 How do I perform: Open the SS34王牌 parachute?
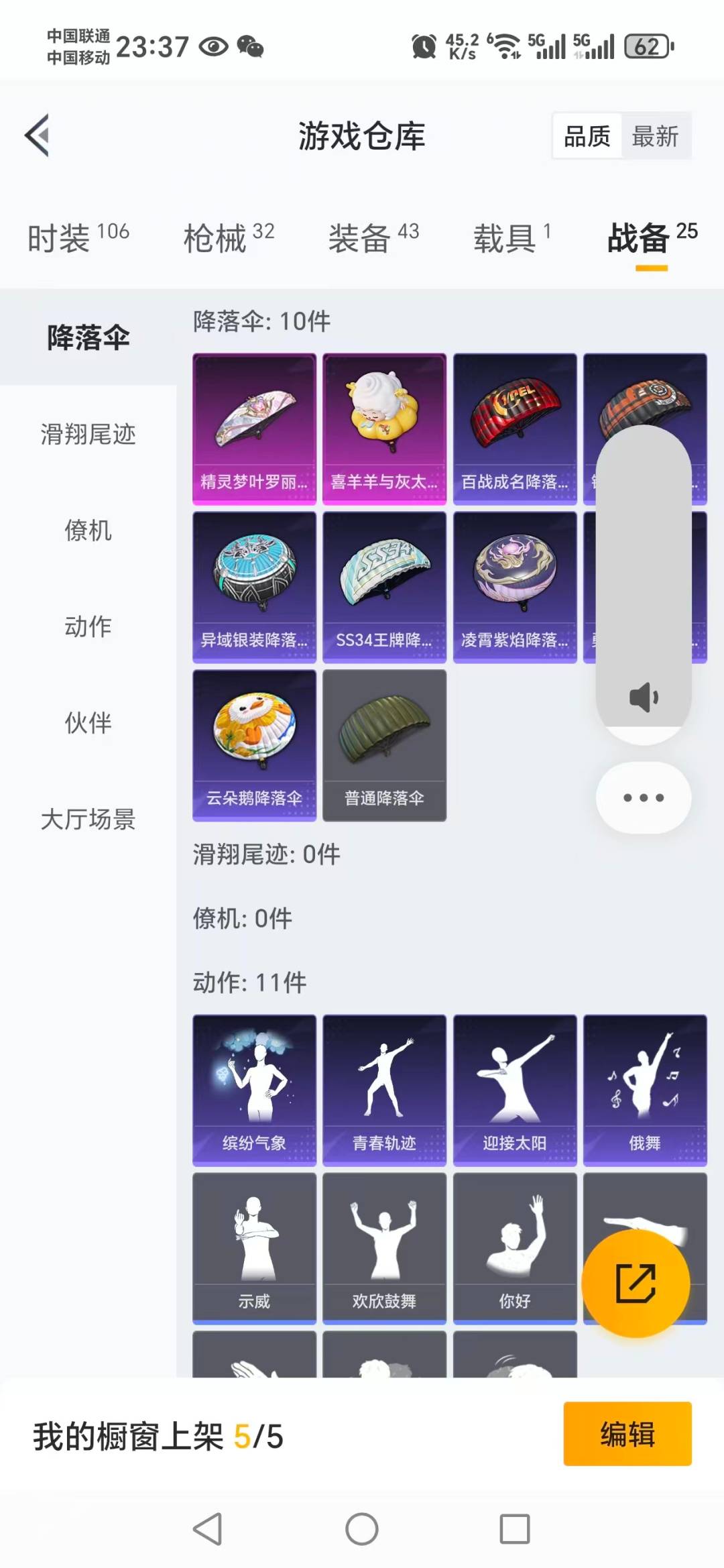pos(384,587)
